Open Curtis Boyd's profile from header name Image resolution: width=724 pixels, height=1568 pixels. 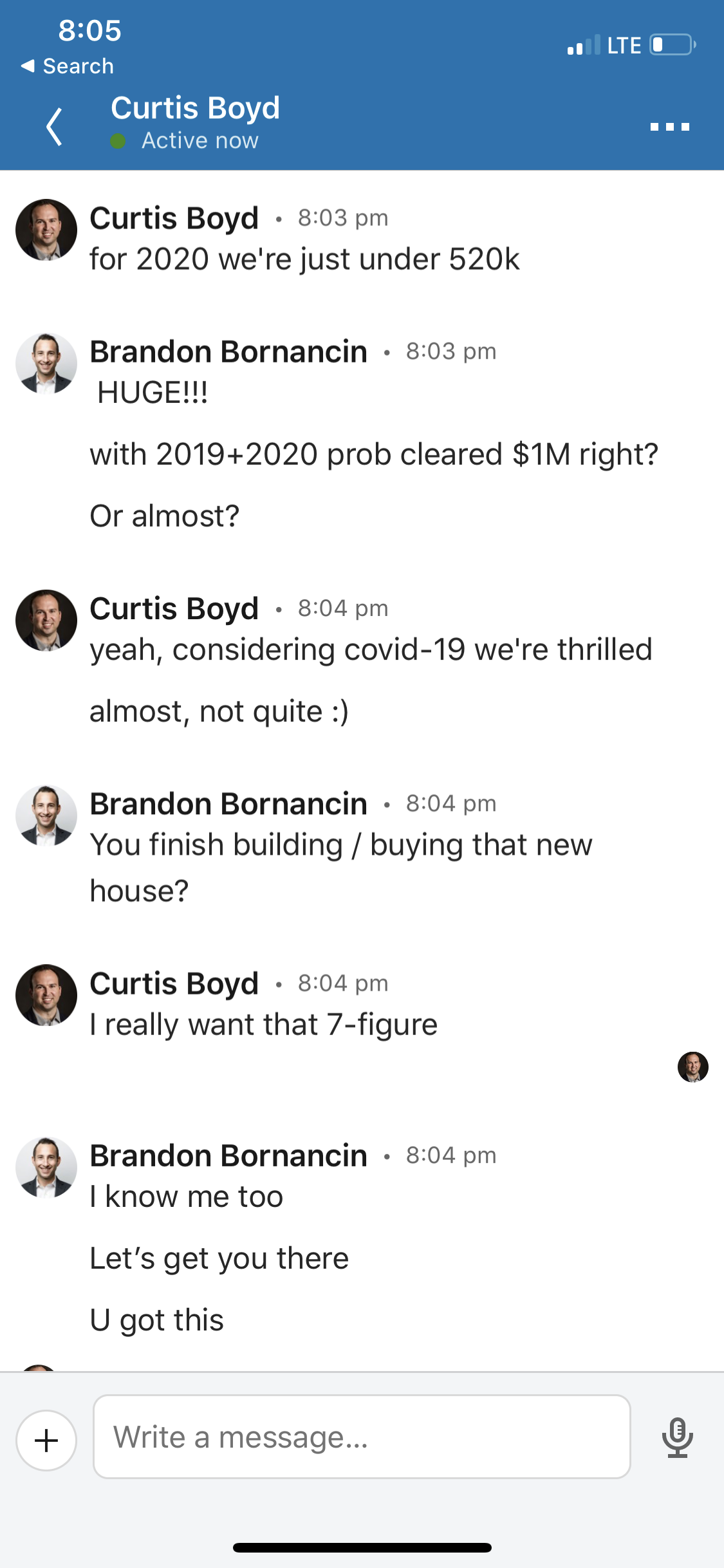pos(195,108)
